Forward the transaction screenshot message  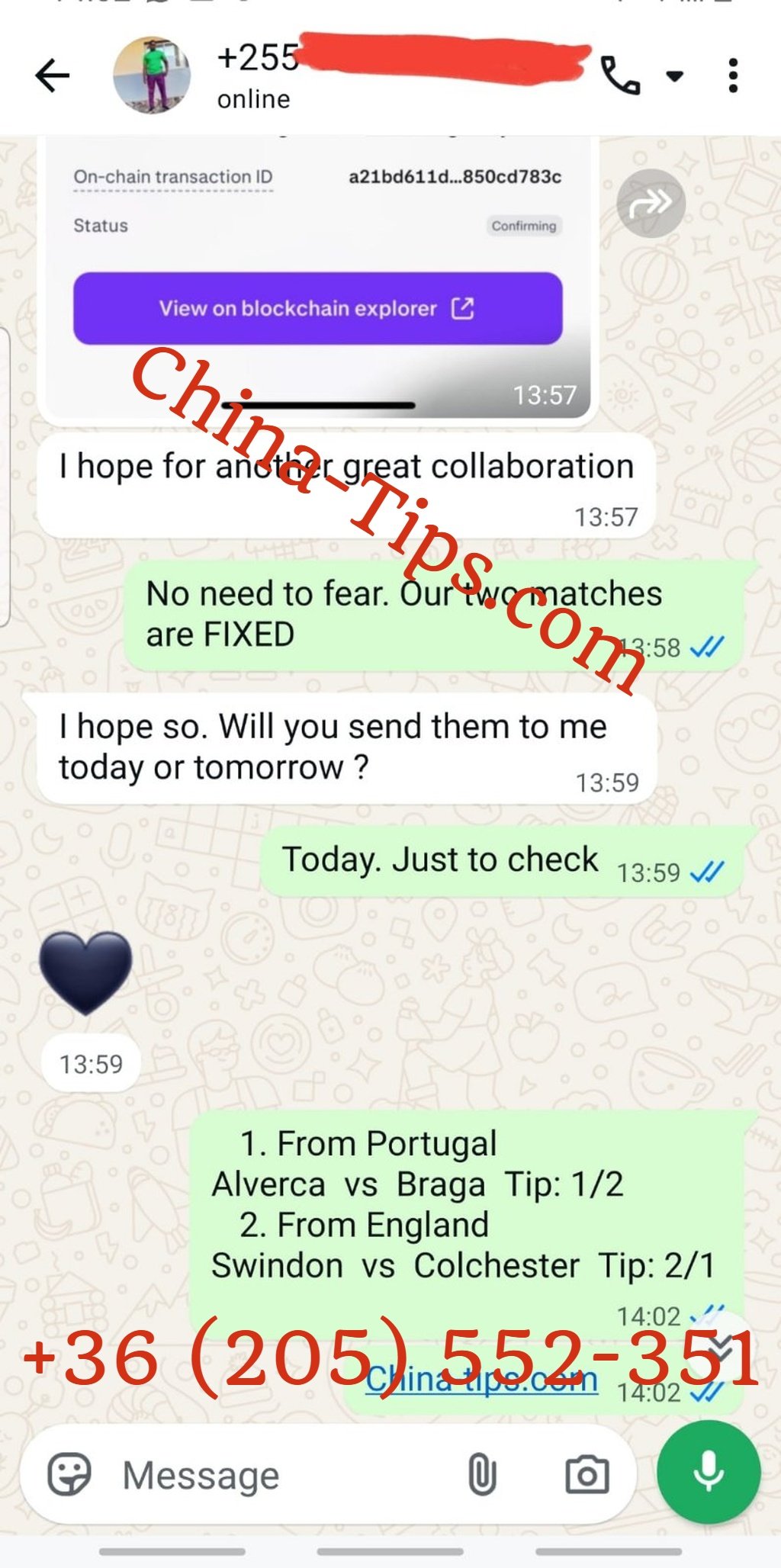click(651, 204)
